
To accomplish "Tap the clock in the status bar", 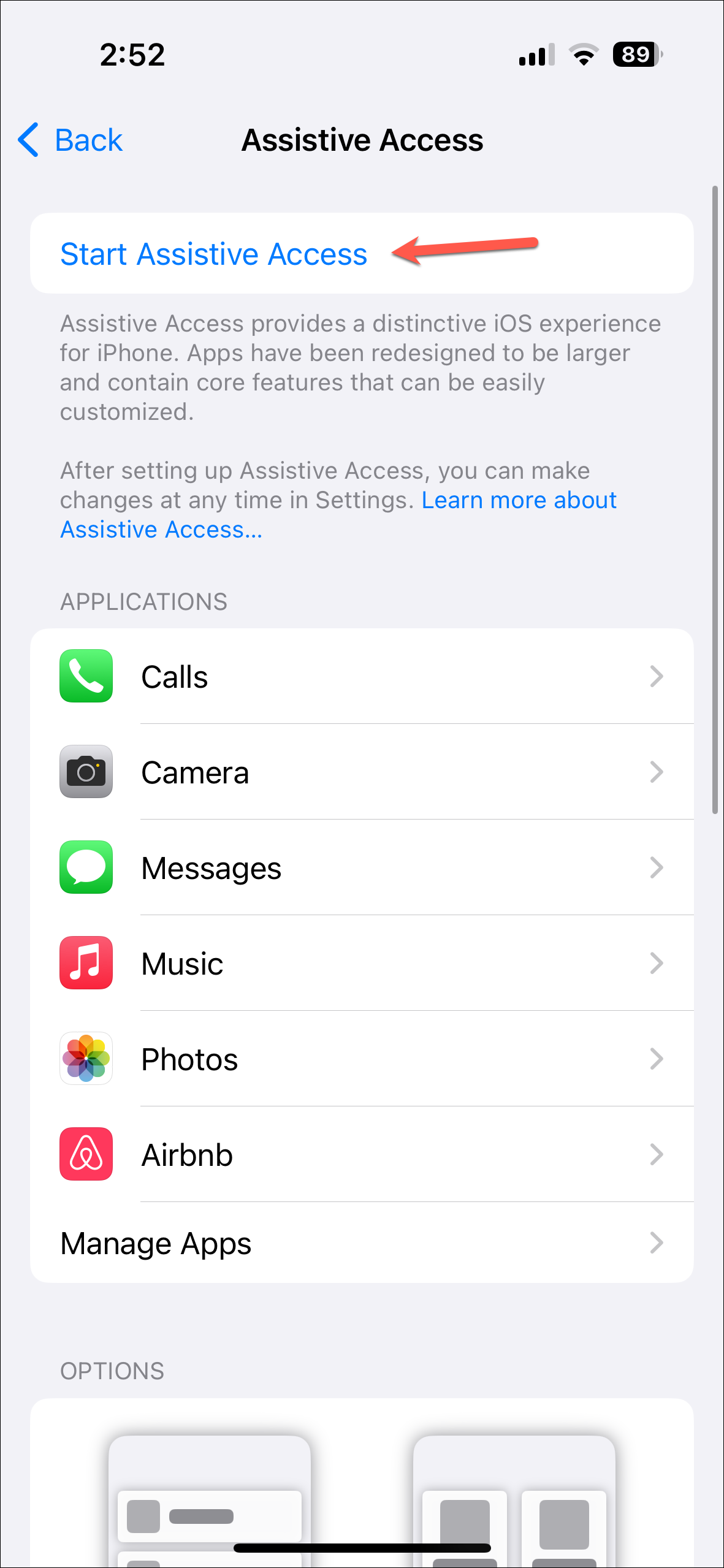I will click(131, 55).
